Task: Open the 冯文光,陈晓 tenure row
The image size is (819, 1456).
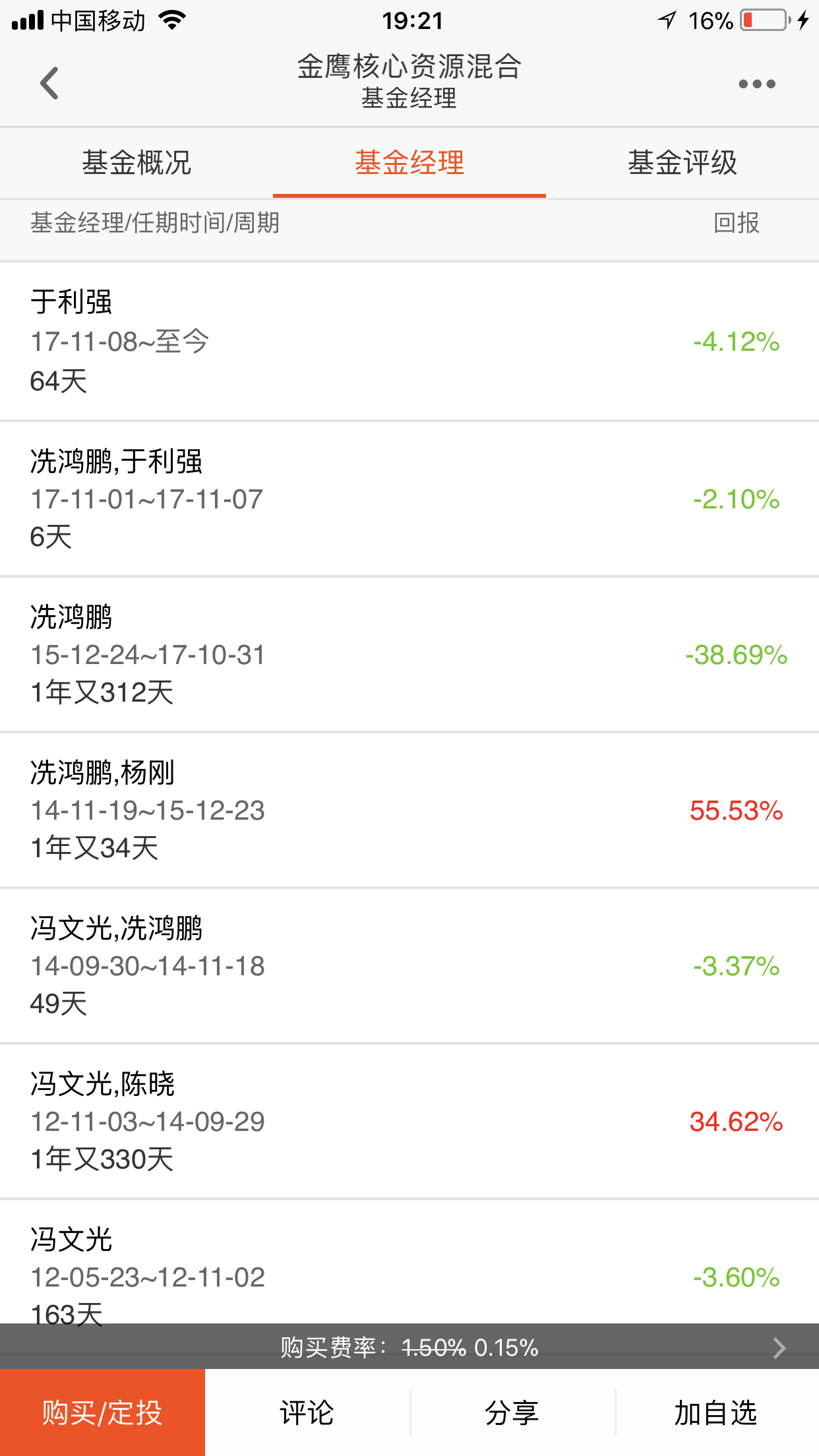Action: coord(409,1121)
